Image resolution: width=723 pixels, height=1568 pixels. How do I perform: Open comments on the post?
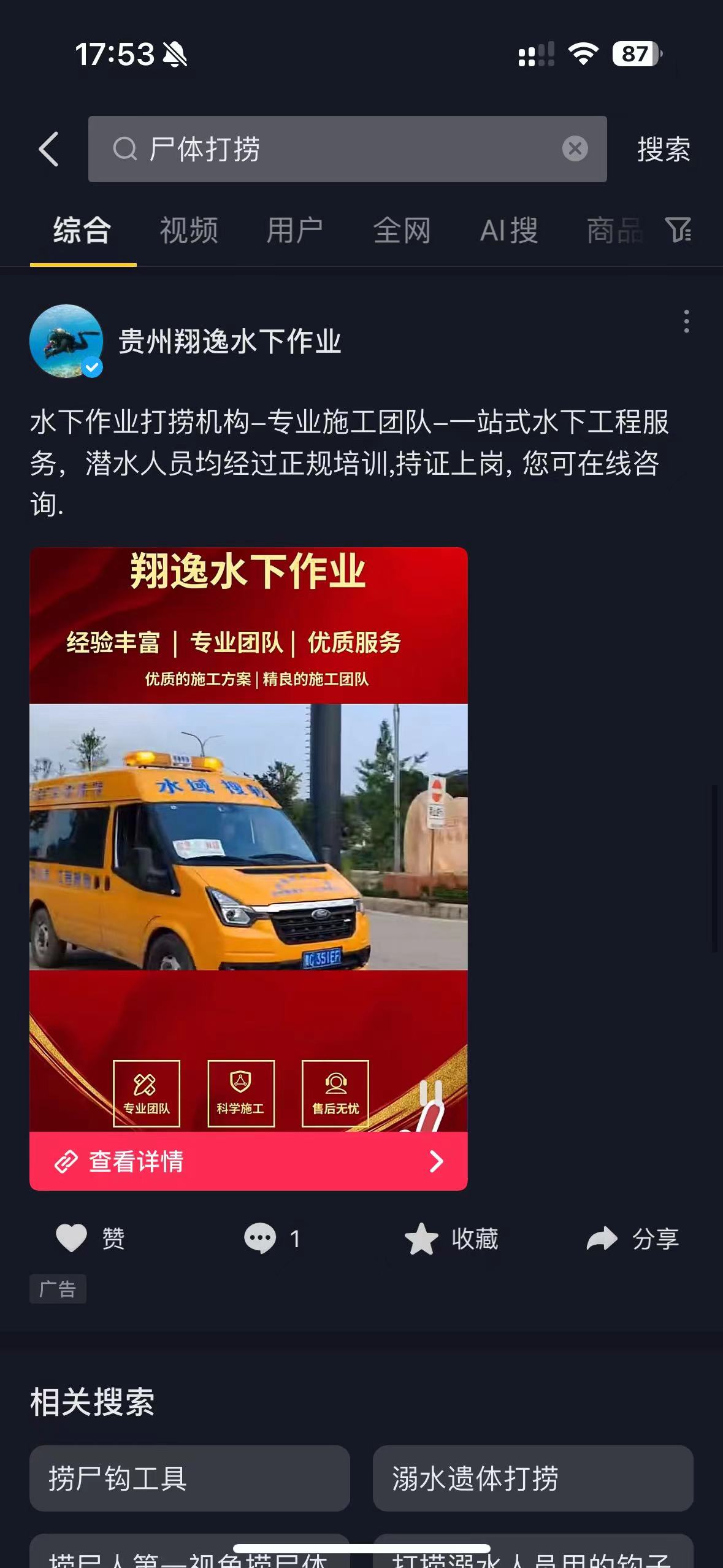(x=272, y=1239)
